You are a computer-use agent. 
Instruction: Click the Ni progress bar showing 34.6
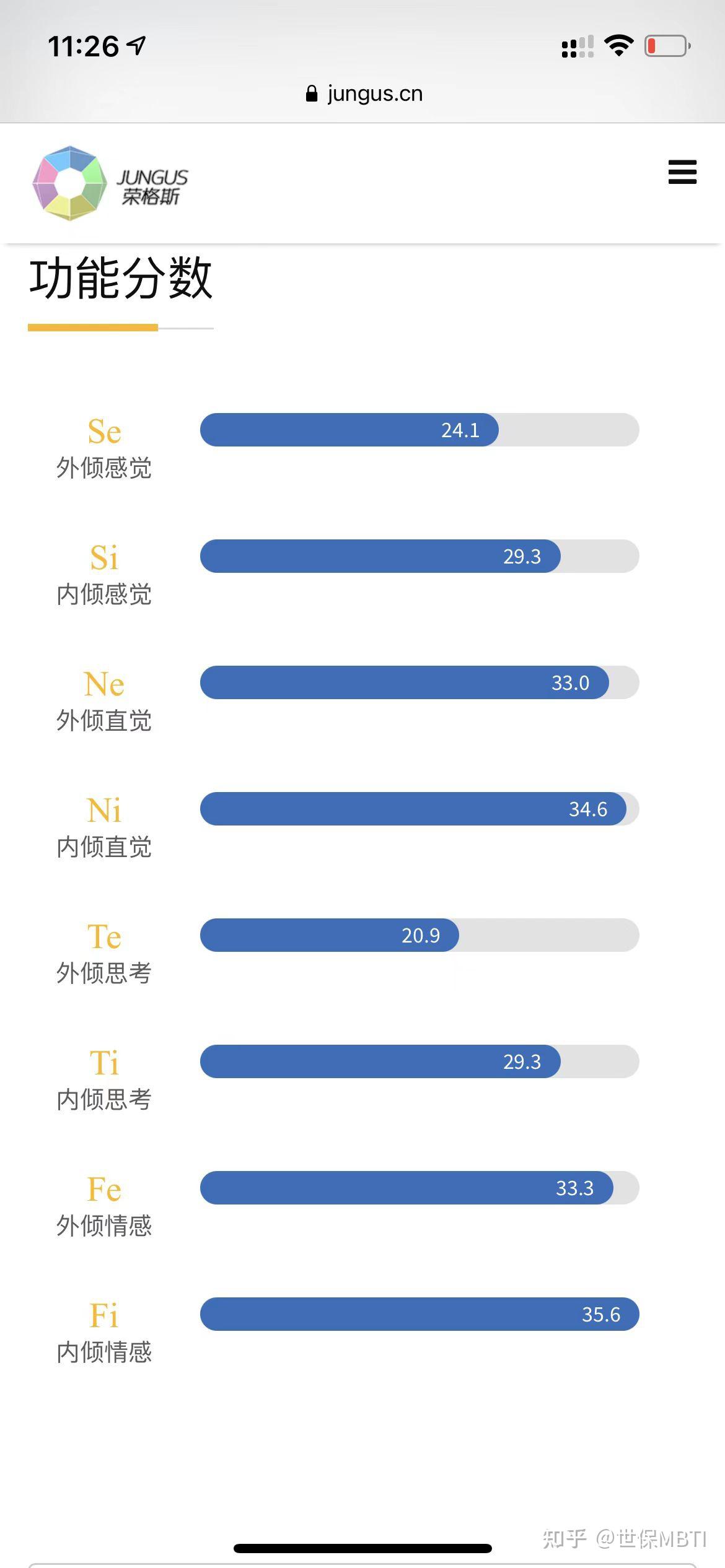click(413, 809)
